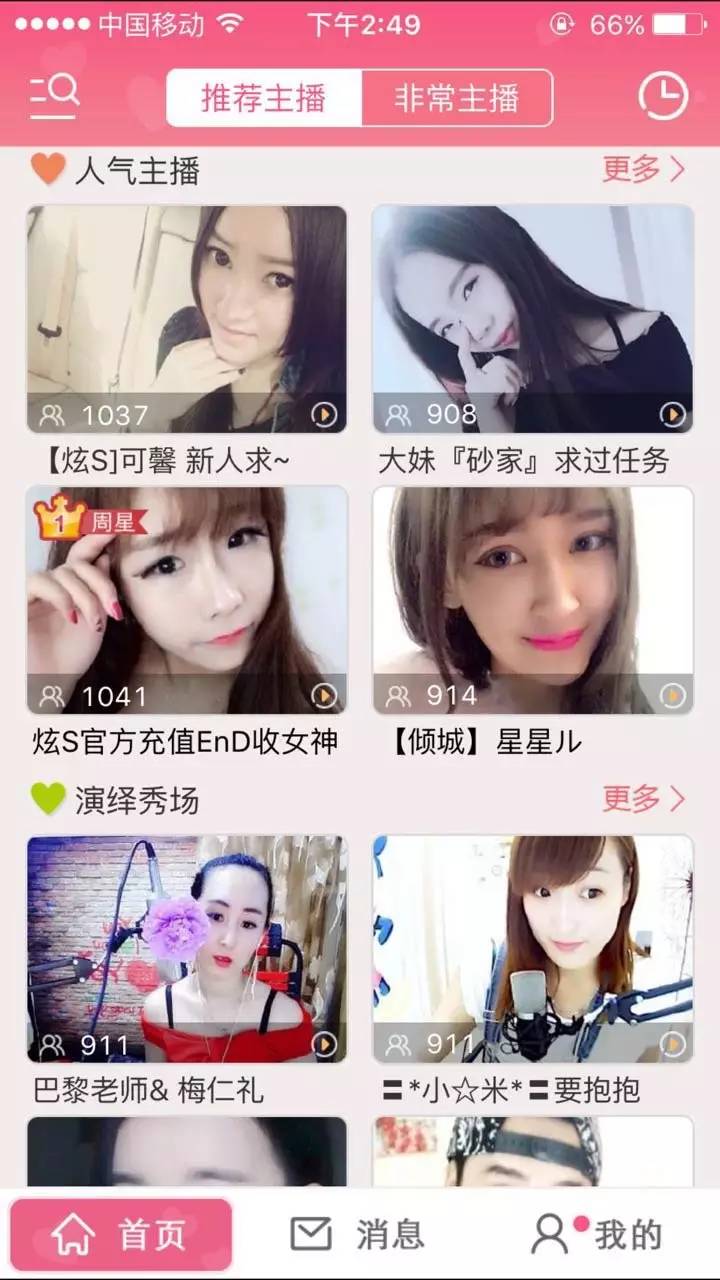Switch to the 非常主播 tab
This screenshot has width=720, height=1280.
pyautogui.click(x=457, y=98)
